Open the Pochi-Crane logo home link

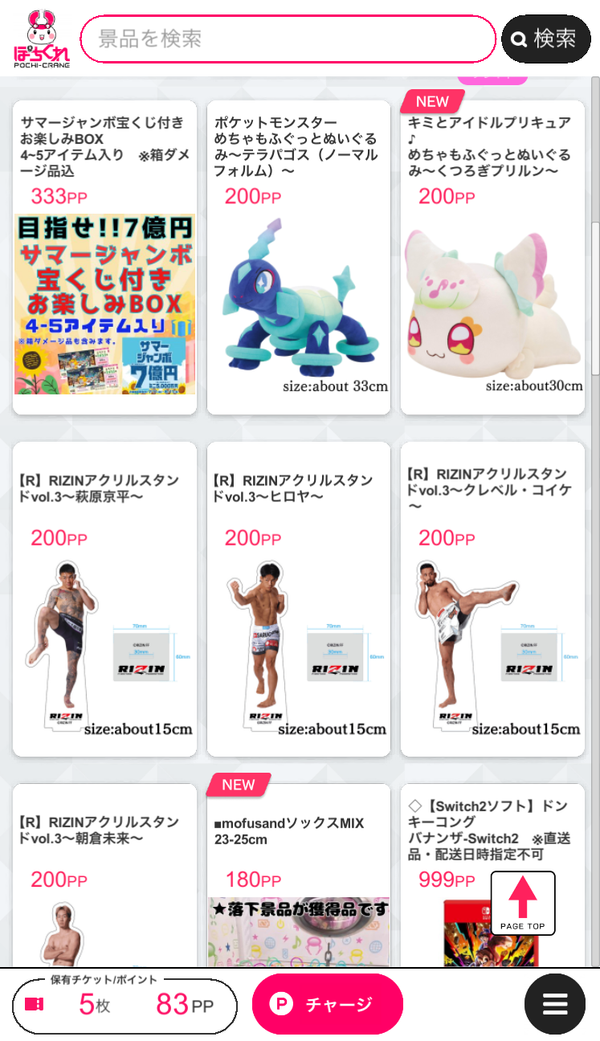[41, 39]
